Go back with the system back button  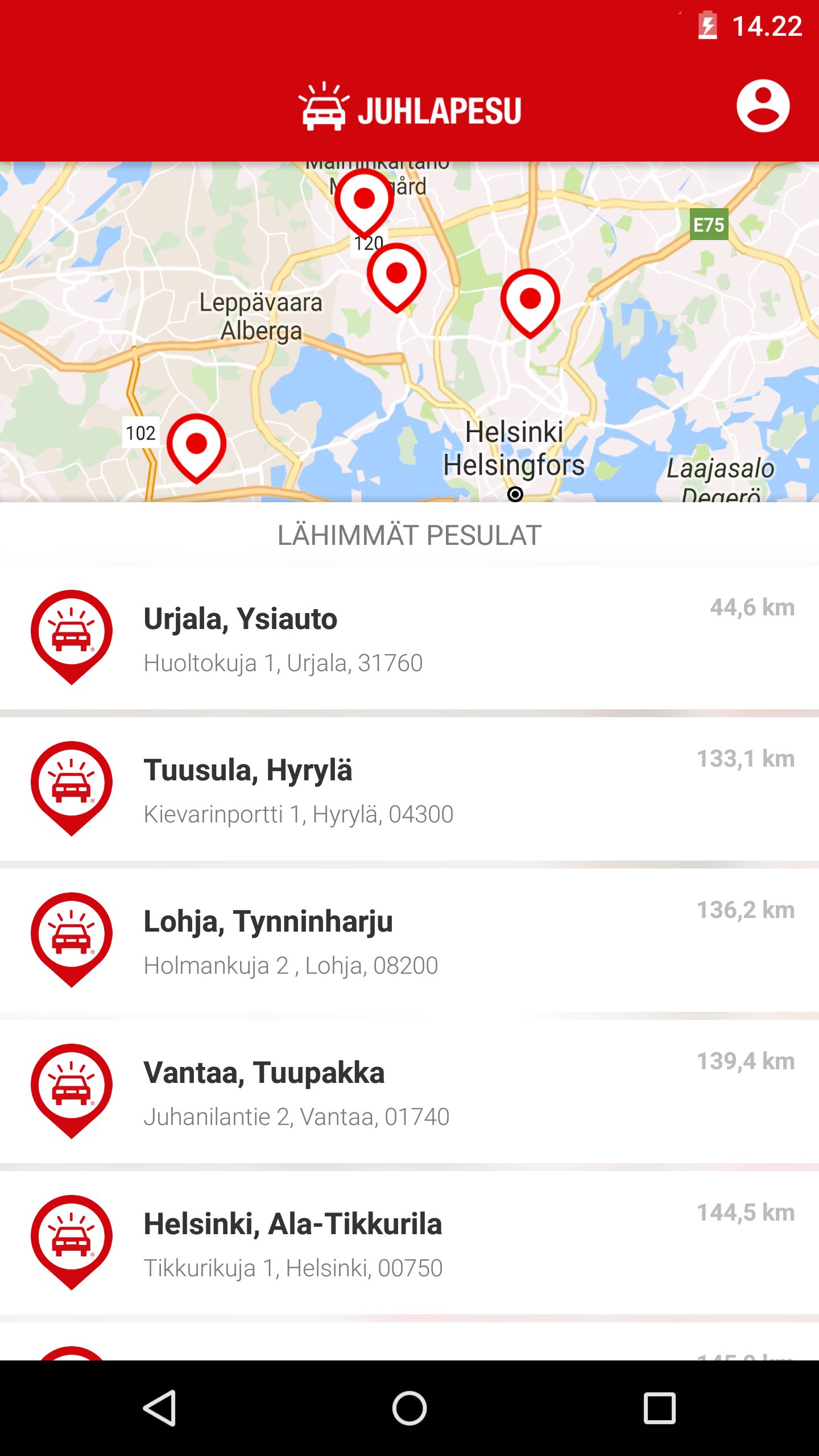pyautogui.click(x=159, y=1408)
